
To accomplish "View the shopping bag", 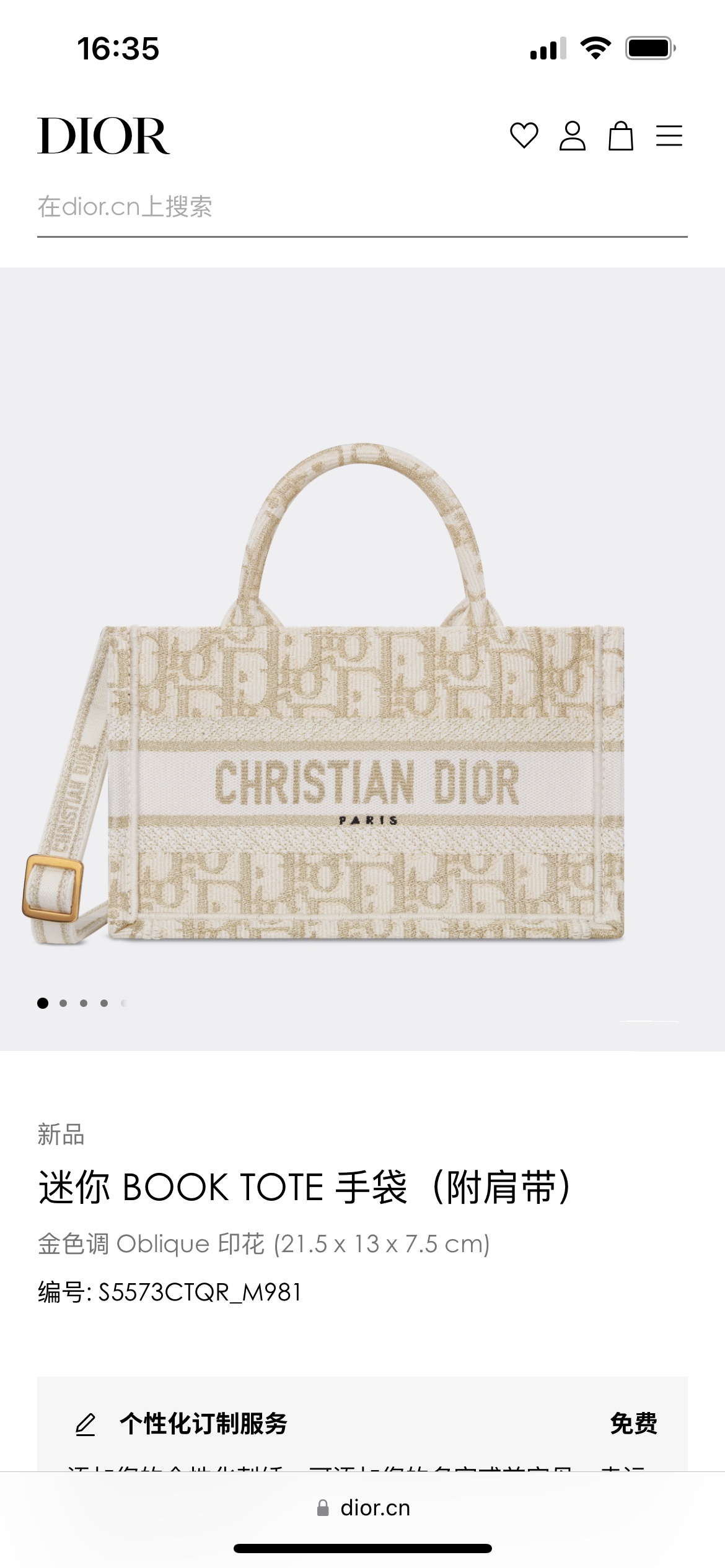I will [x=620, y=136].
